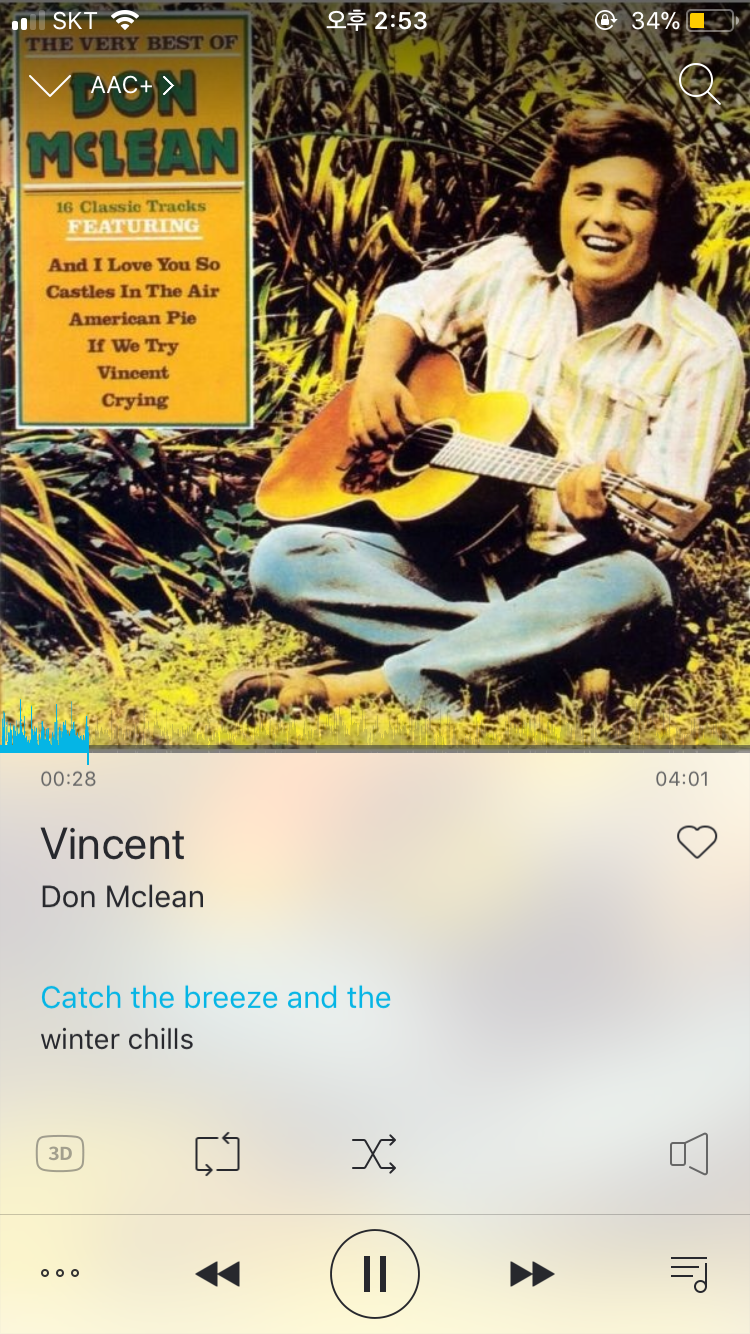This screenshot has height=1334, width=750.
Task: Open artist Don Mclean
Action: [x=122, y=897]
